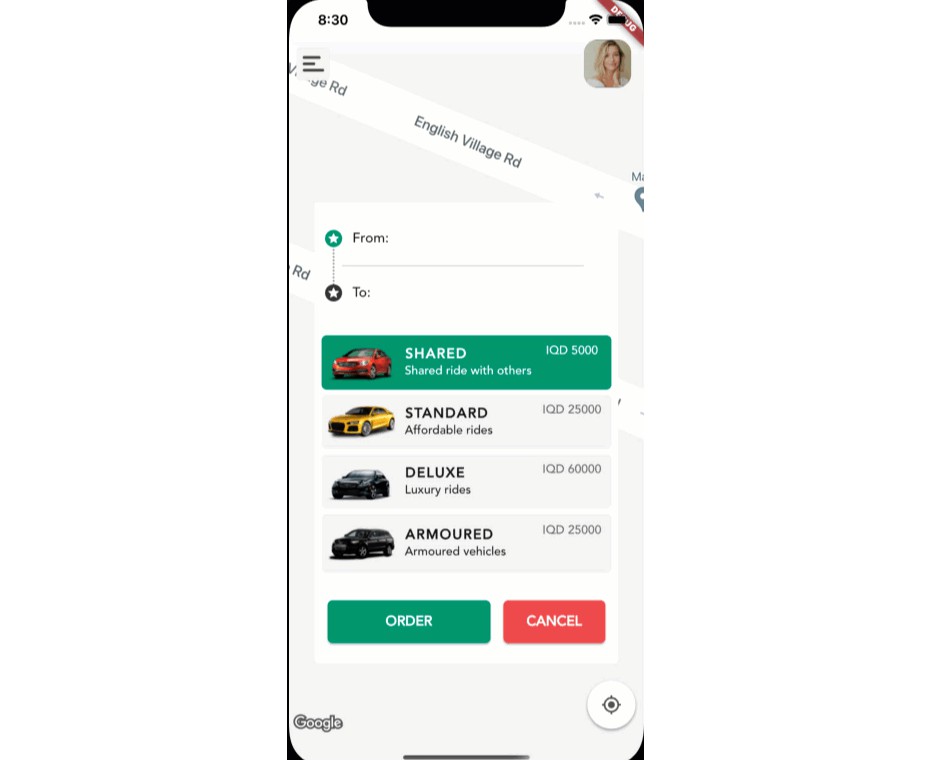Image resolution: width=935 pixels, height=764 pixels.
Task: Select the Shared ride option
Action: click(x=466, y=362)
